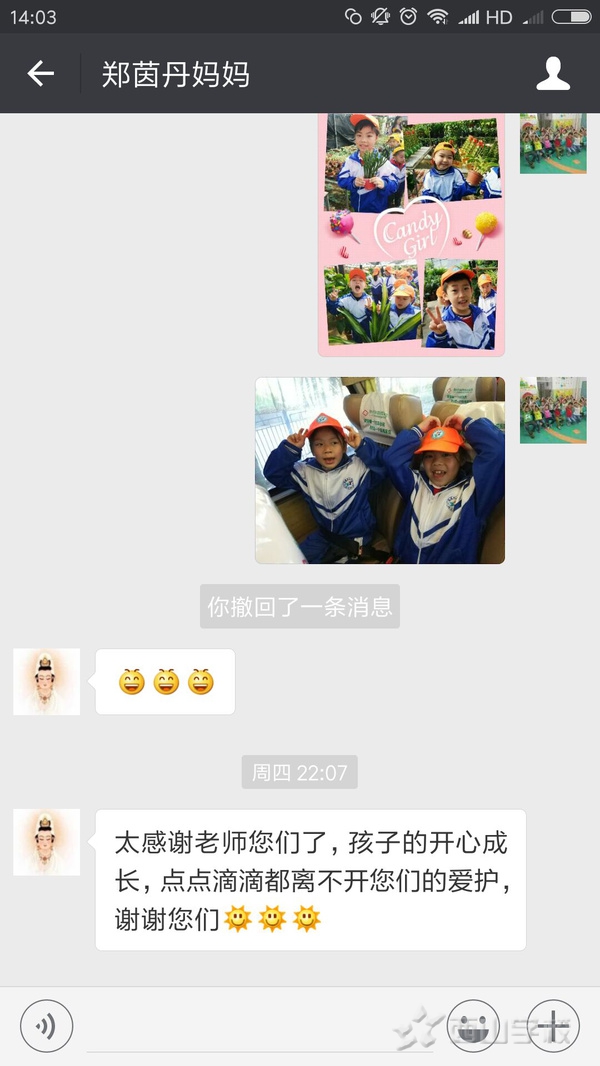
Task: Focus the message text field
Action: [260, 1025]
